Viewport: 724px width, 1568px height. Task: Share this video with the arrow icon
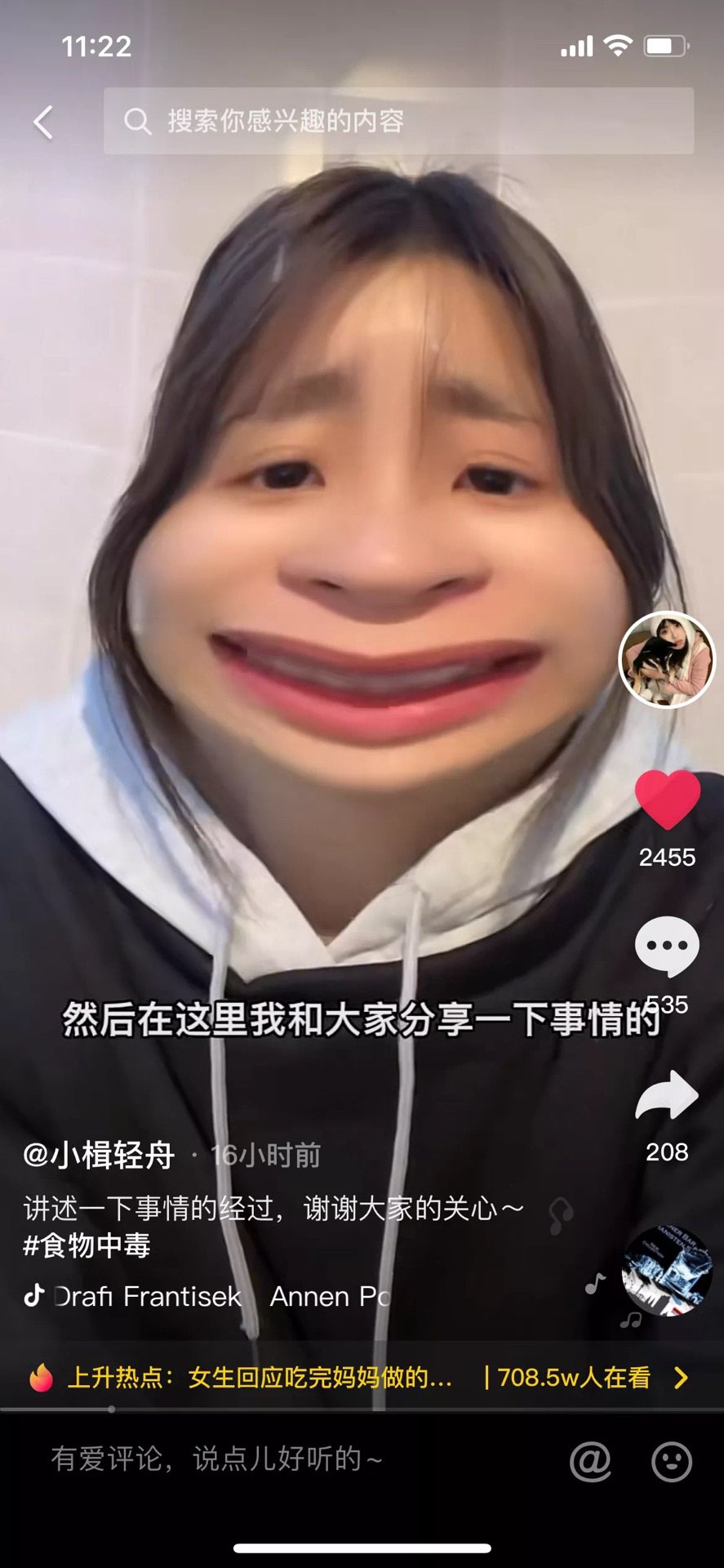pos(667,1095)
